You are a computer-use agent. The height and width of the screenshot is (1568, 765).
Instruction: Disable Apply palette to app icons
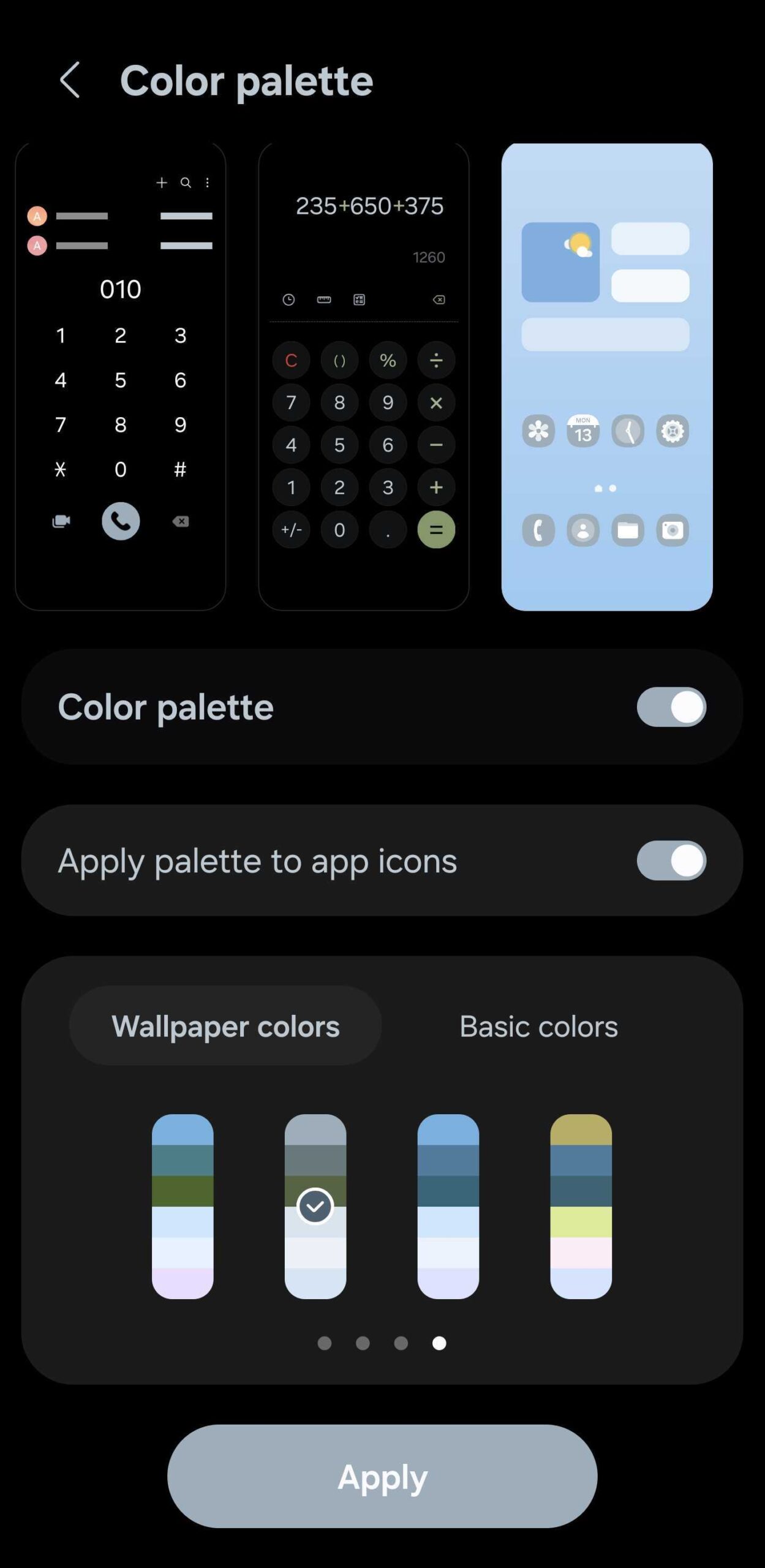coord(671,861)
